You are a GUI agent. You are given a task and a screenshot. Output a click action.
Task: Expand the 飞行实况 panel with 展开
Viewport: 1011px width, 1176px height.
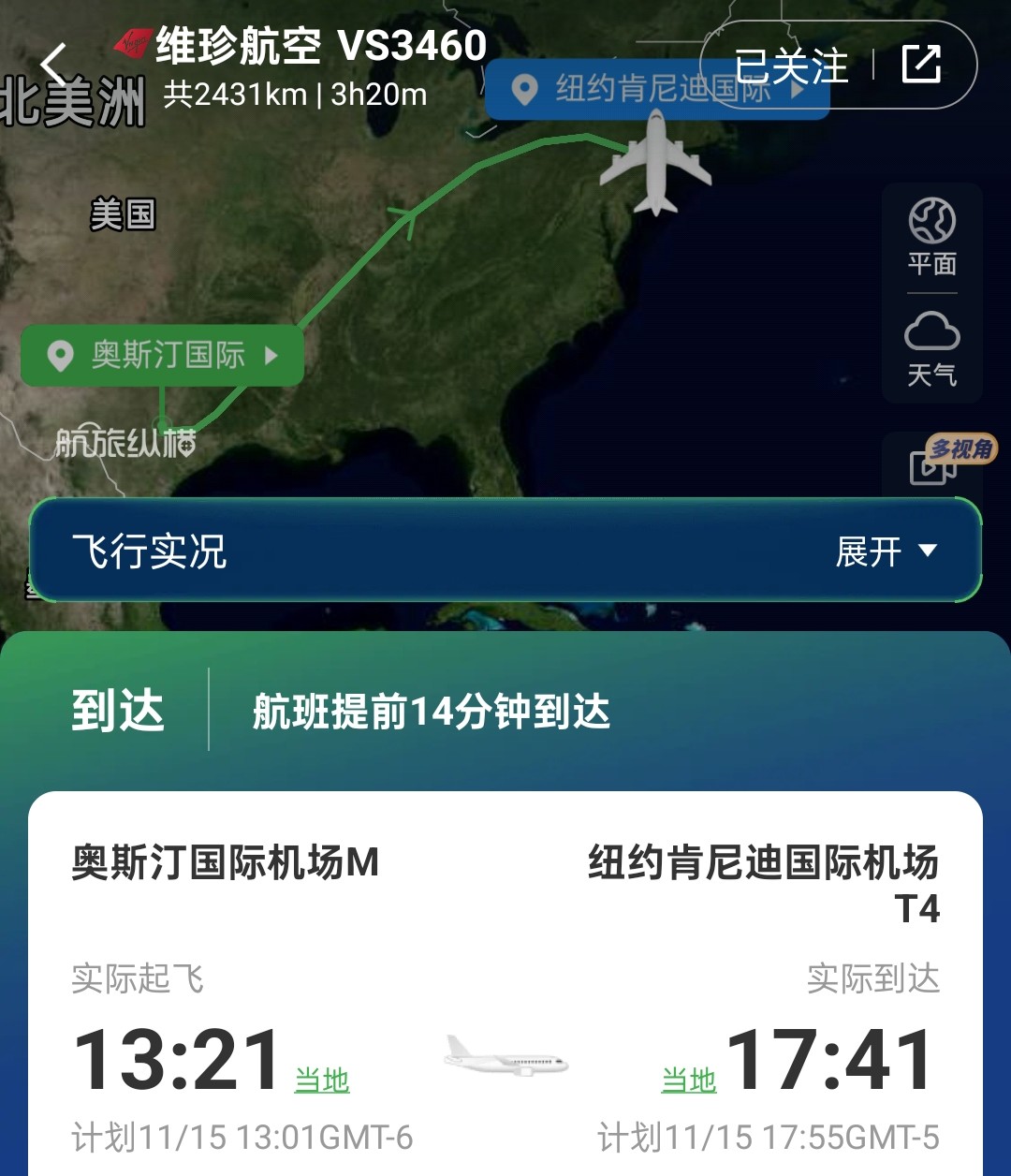[x=885, y=551]
